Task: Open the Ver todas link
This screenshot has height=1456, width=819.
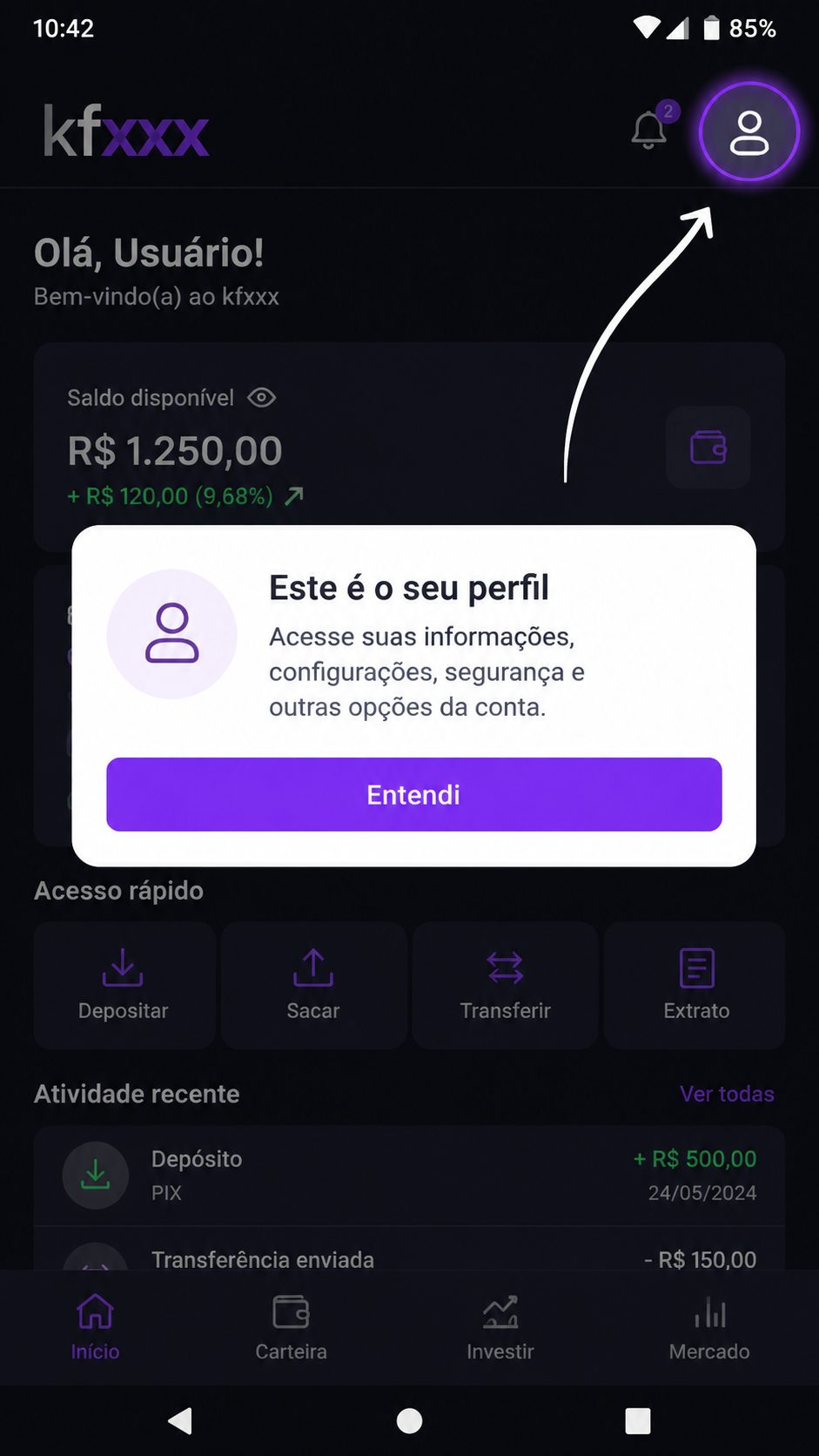Action: tap(727, 1094)
